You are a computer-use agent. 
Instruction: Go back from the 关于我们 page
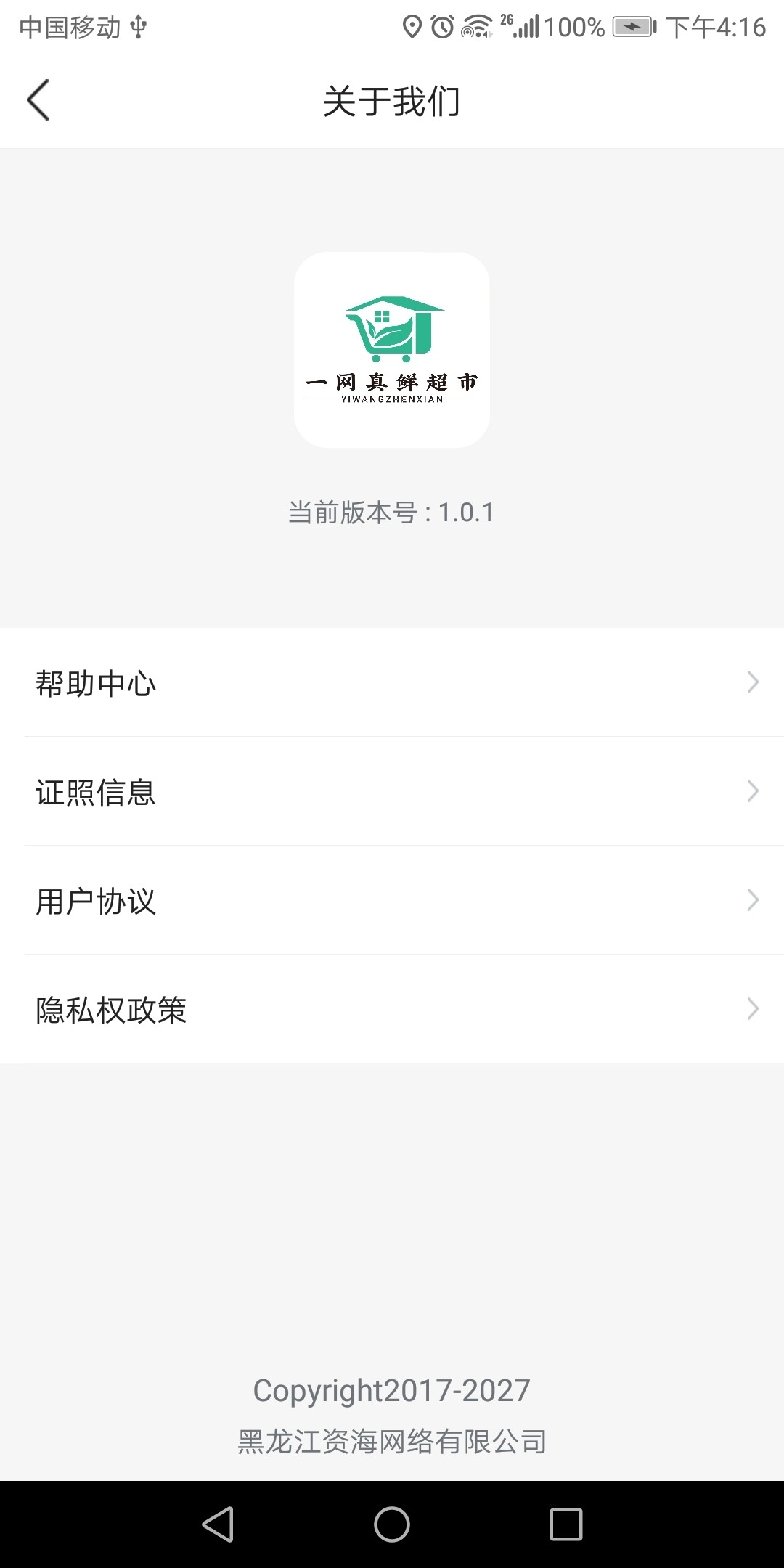point(38,100)
